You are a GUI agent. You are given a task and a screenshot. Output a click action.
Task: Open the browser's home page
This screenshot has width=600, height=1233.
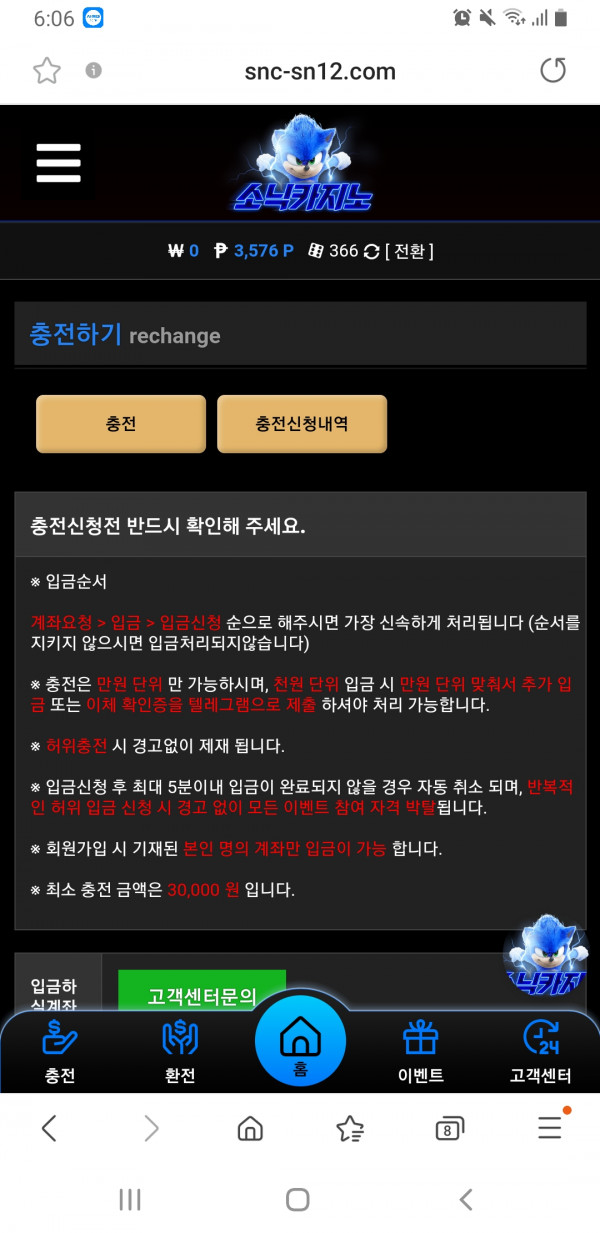250,1130
